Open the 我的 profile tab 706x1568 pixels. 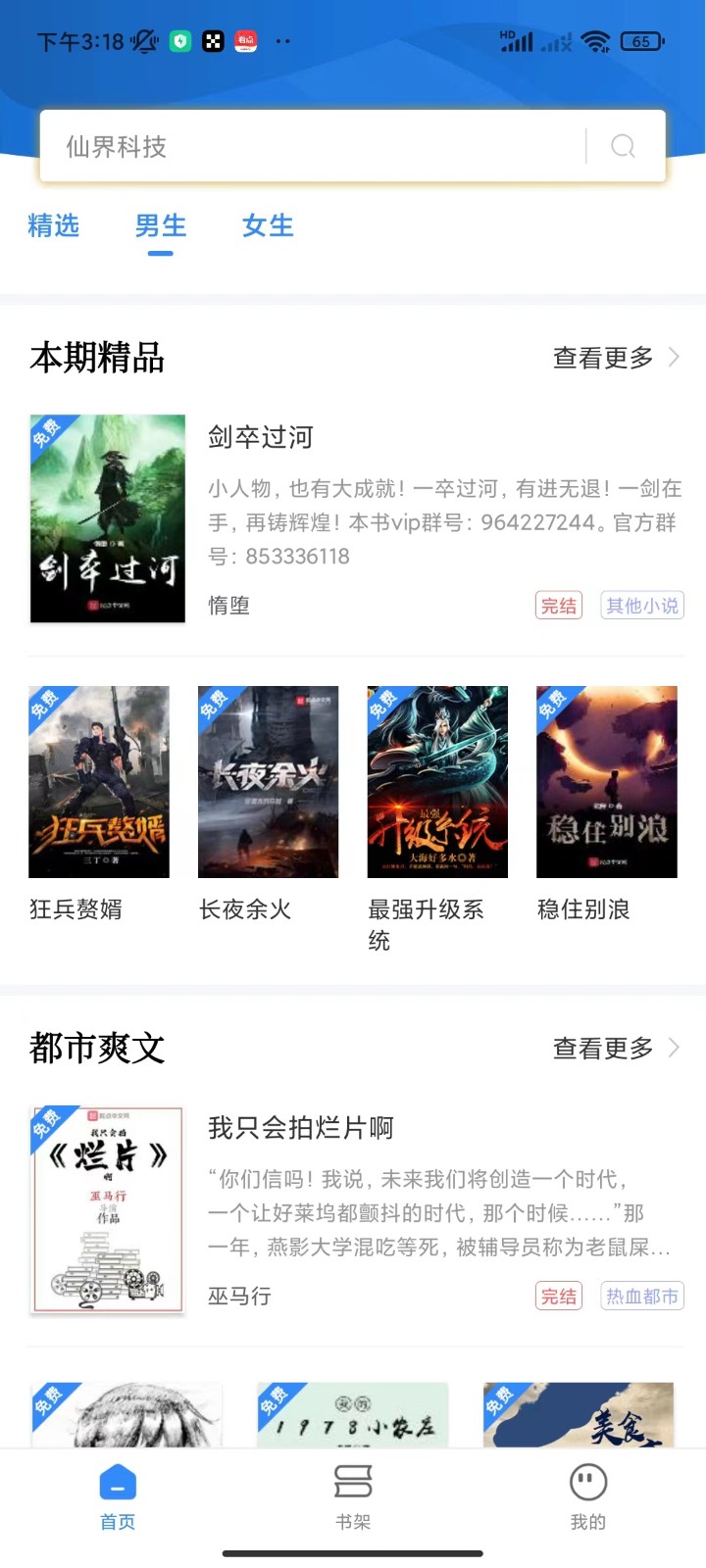click(x=588, y=1497)
